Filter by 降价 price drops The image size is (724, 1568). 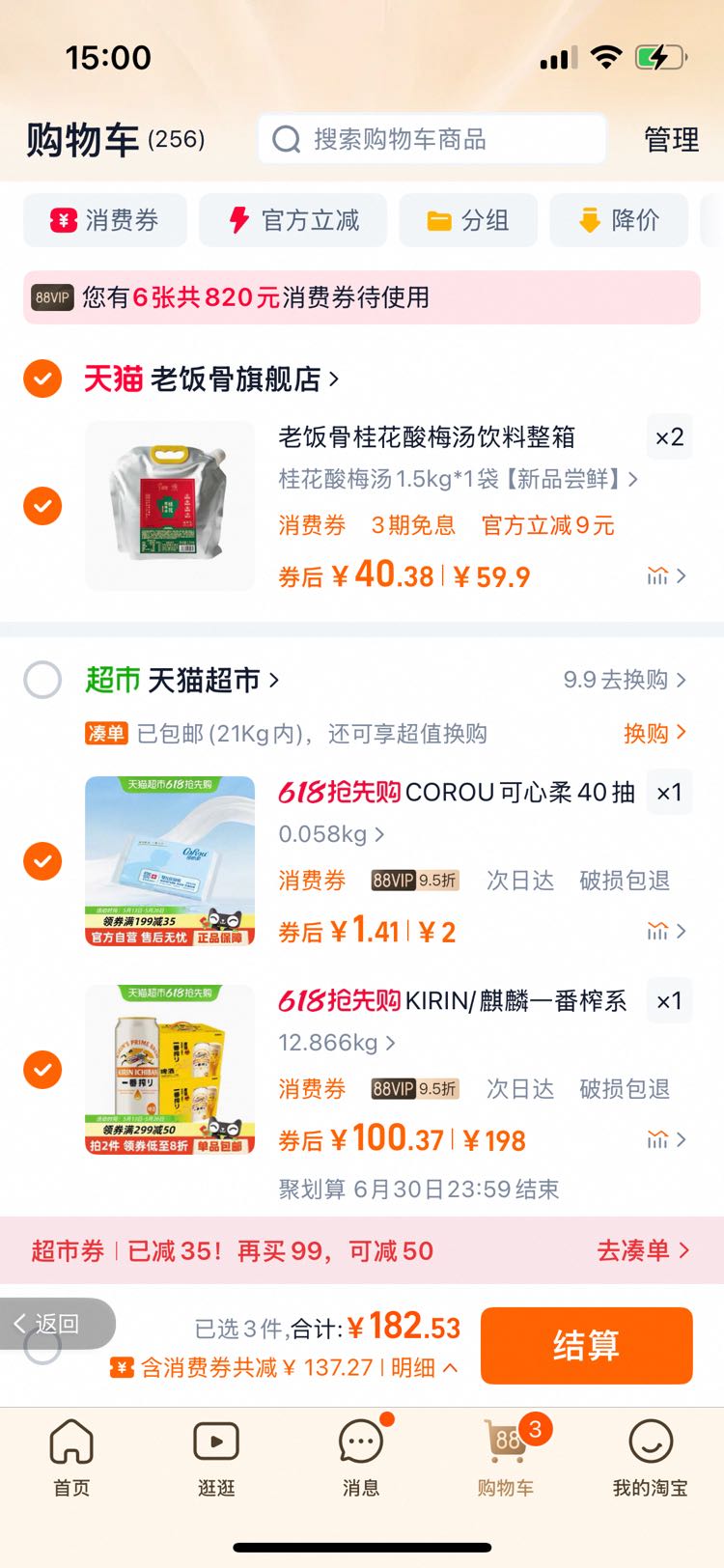[x=619, y=220]
